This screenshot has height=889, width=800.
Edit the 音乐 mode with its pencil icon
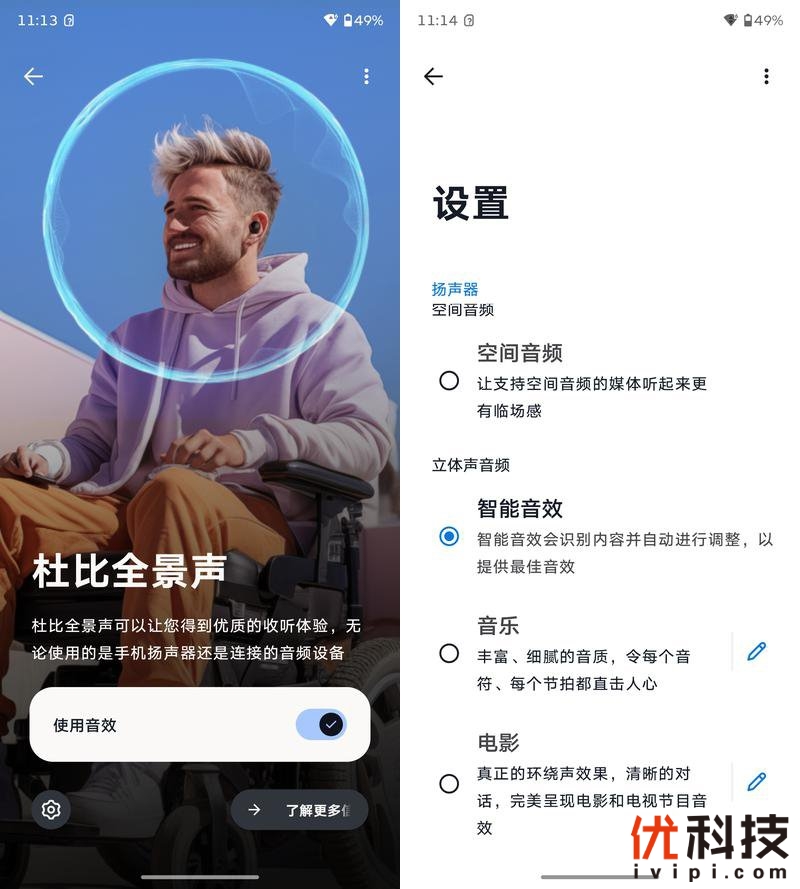[756, 652]
